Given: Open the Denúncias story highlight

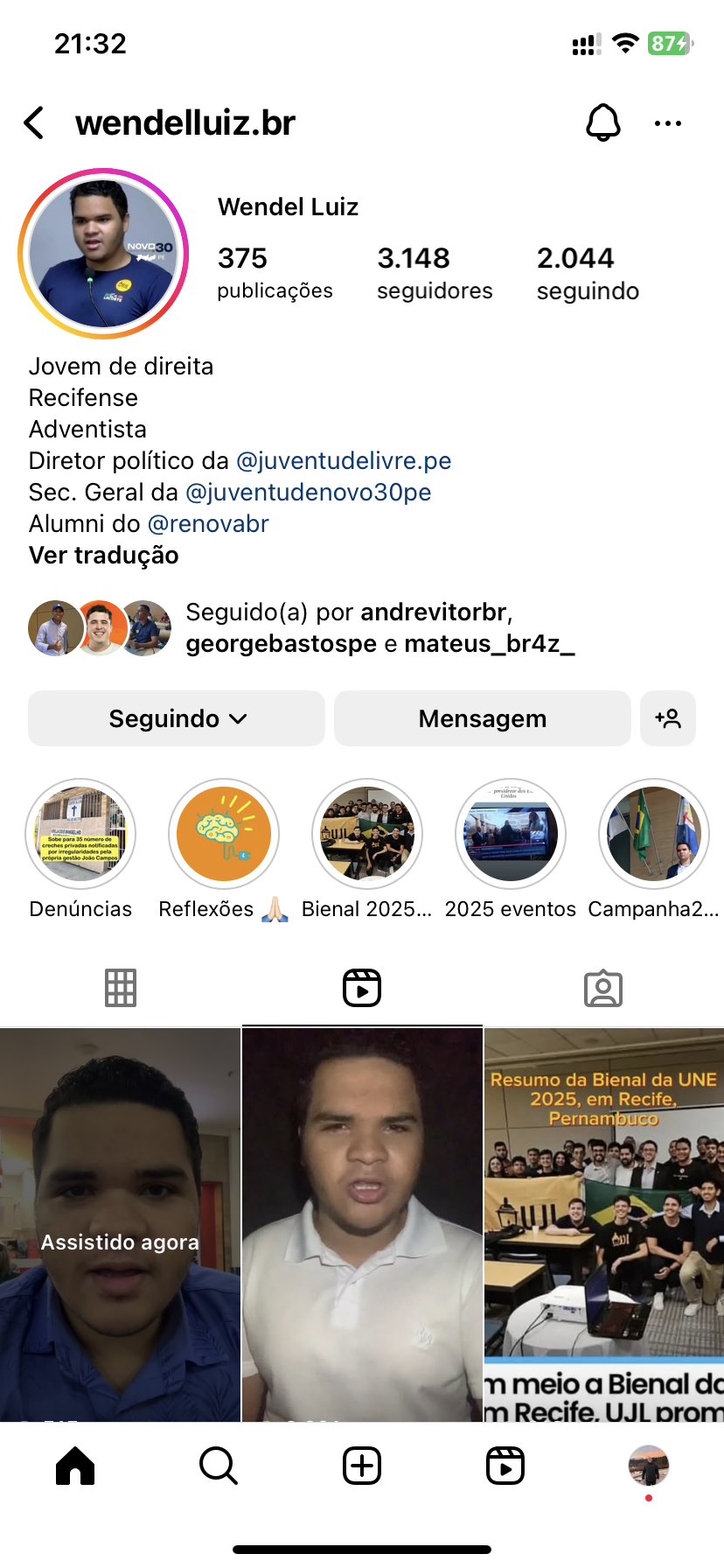Looking at the screenshot, I should click(x=80, y=834).
